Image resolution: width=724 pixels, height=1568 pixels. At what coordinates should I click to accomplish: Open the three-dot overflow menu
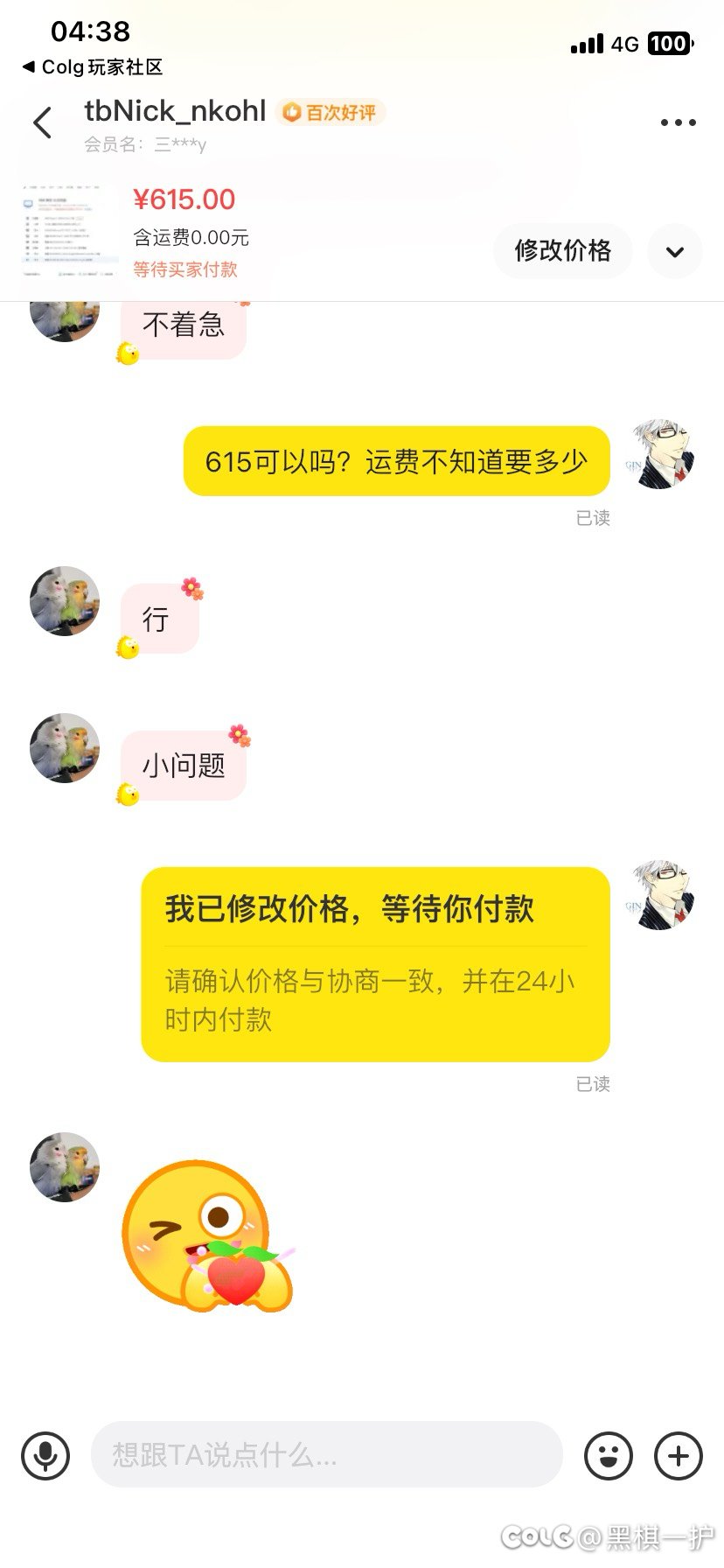[678, 122]
